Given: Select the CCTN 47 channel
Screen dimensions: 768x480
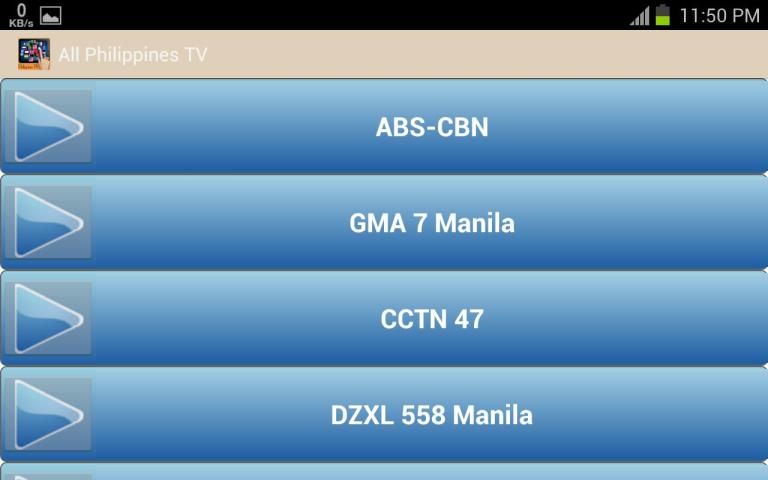Looking at the screenshot, I should [432, 319].
